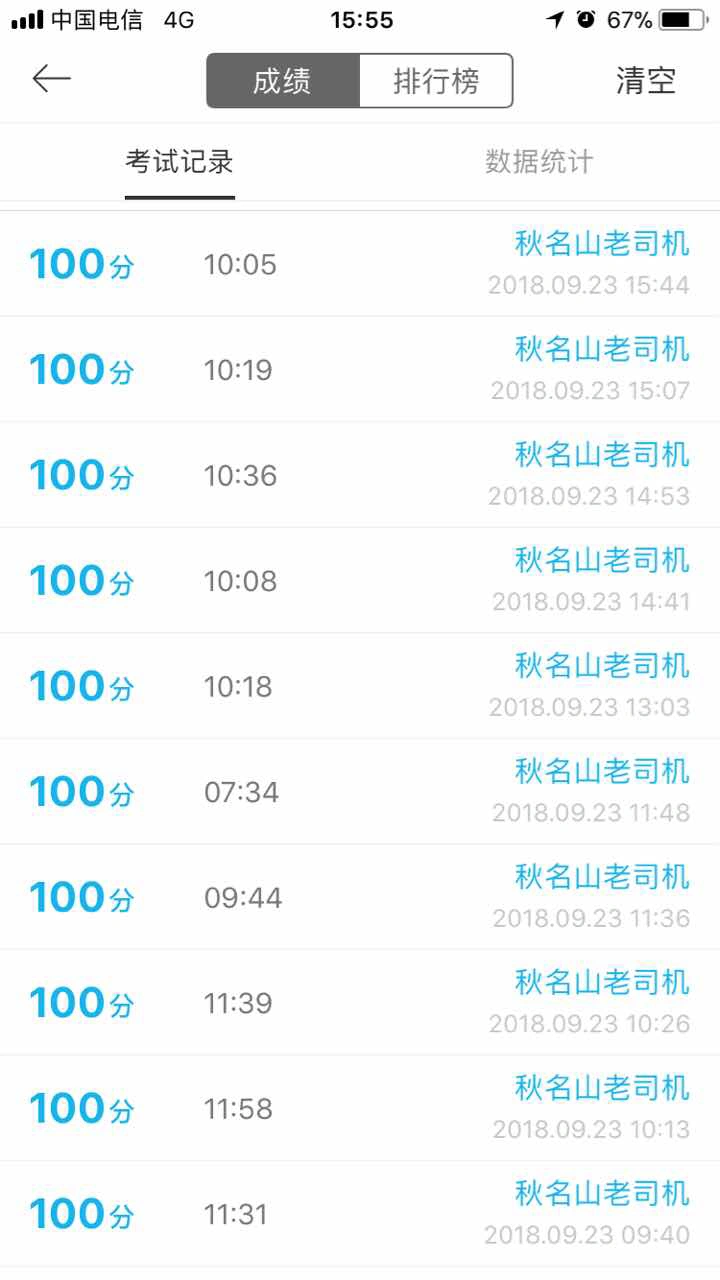
Task: Switch to the 排行榜 segment
Action: pyautogui.click(x=436, y=81)
